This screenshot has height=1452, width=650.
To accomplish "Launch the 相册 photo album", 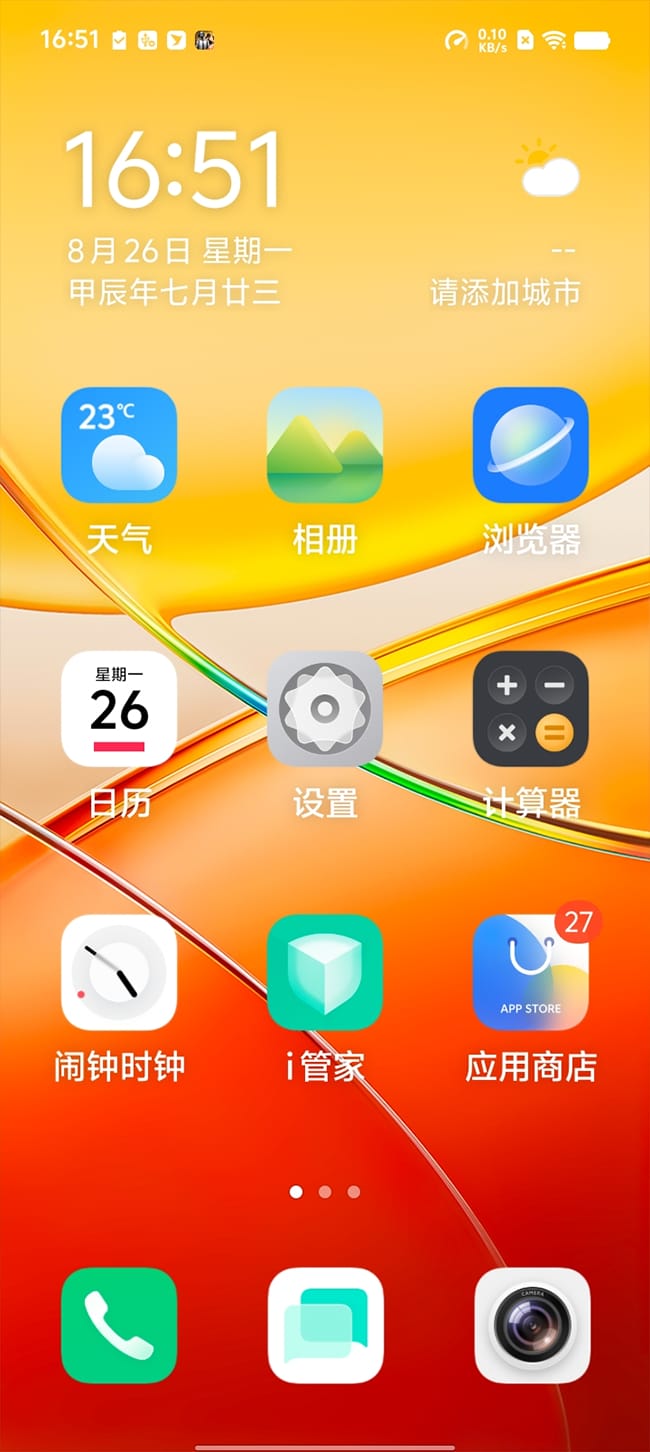I will 325,445.
